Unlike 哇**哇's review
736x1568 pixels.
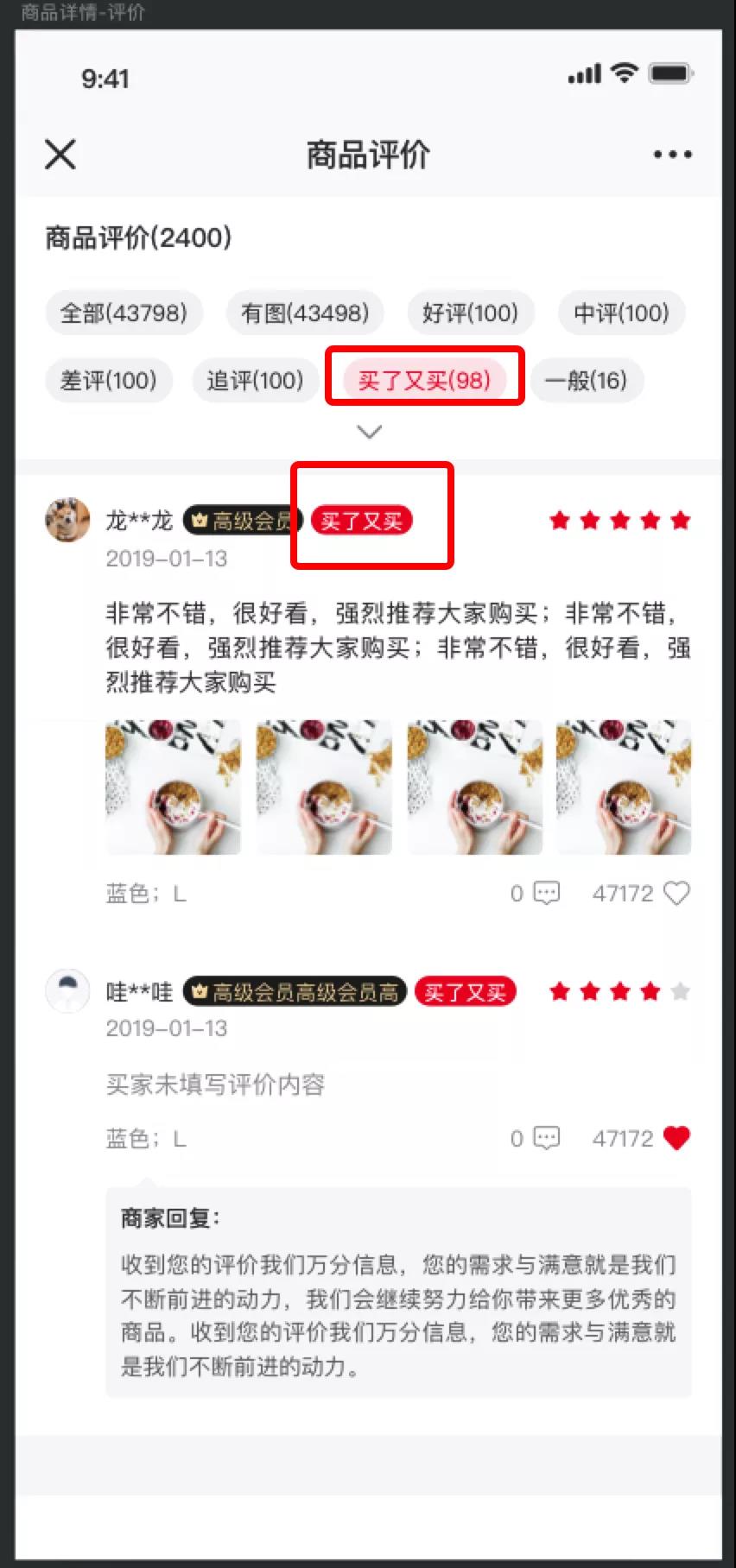(676, 1138)
